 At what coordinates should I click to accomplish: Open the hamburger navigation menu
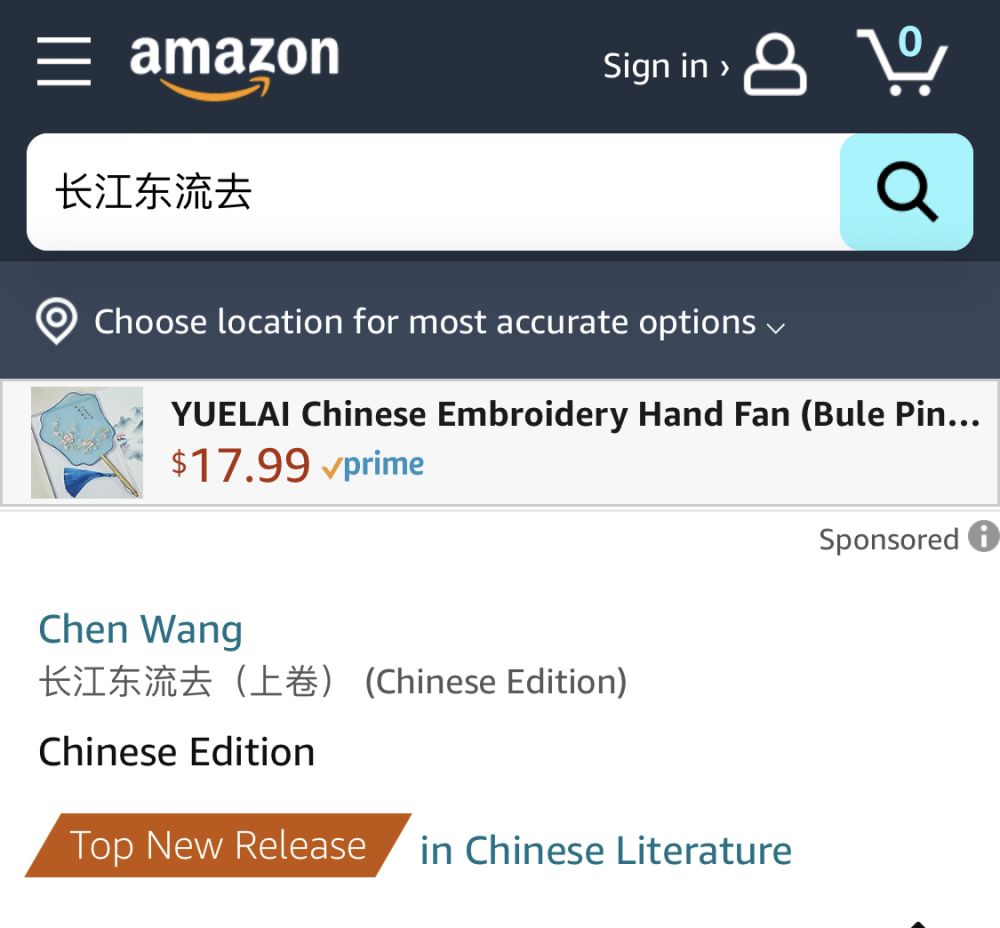[x=64, y=62]
